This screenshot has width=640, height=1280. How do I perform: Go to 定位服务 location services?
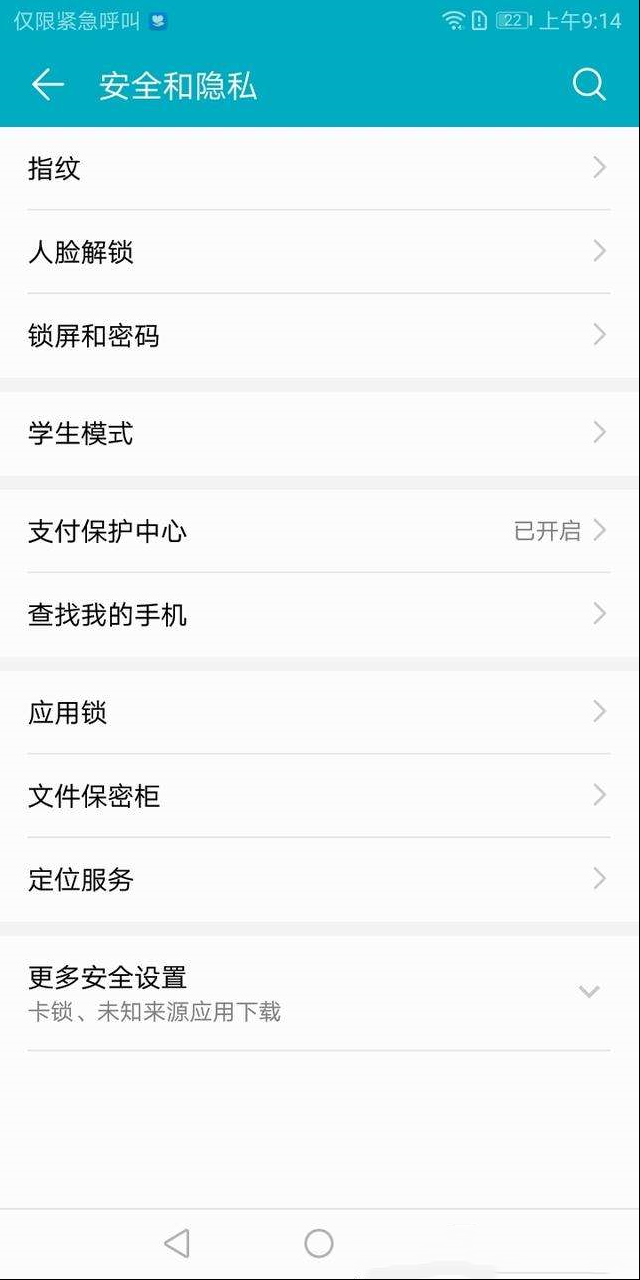(320, 880)
